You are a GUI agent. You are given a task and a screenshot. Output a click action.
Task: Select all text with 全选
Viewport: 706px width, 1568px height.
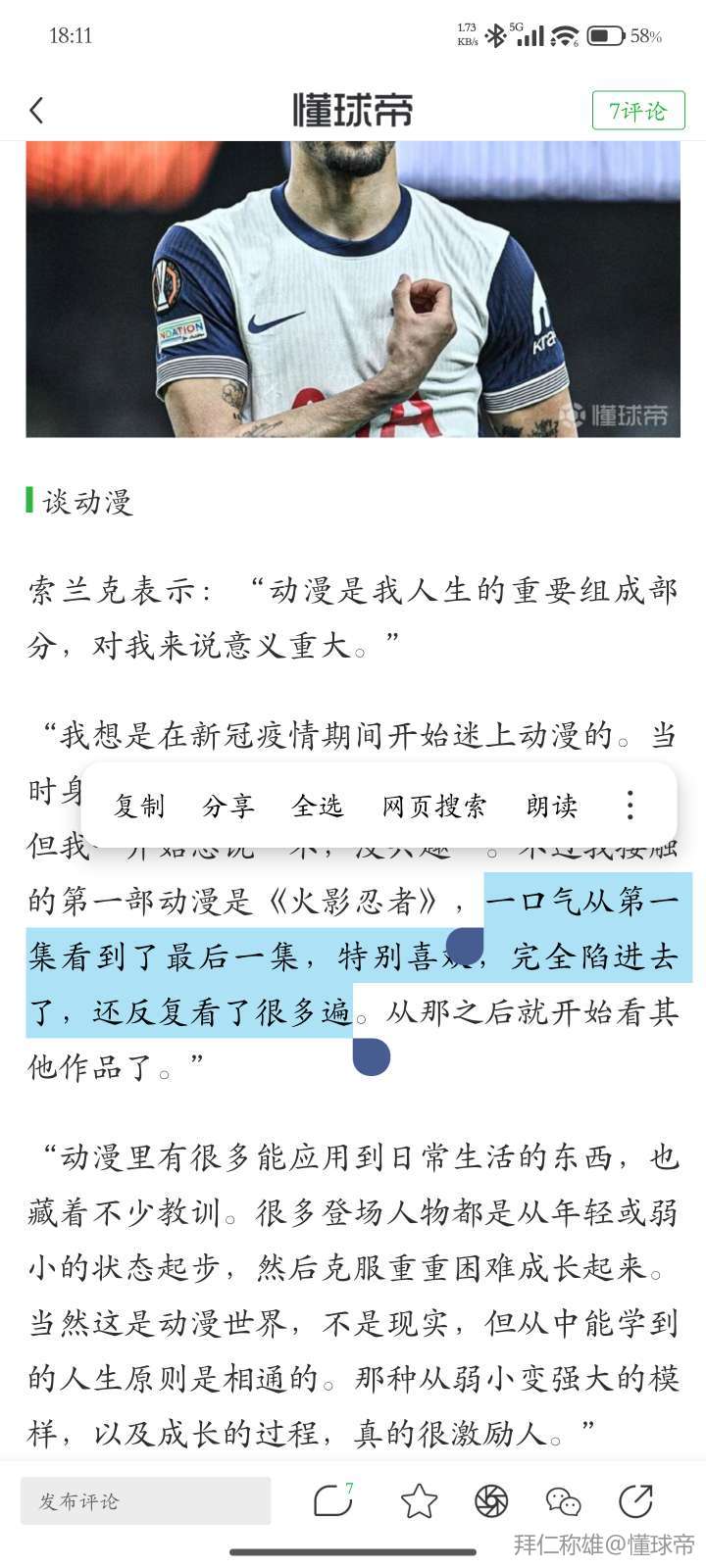point(318,806)
